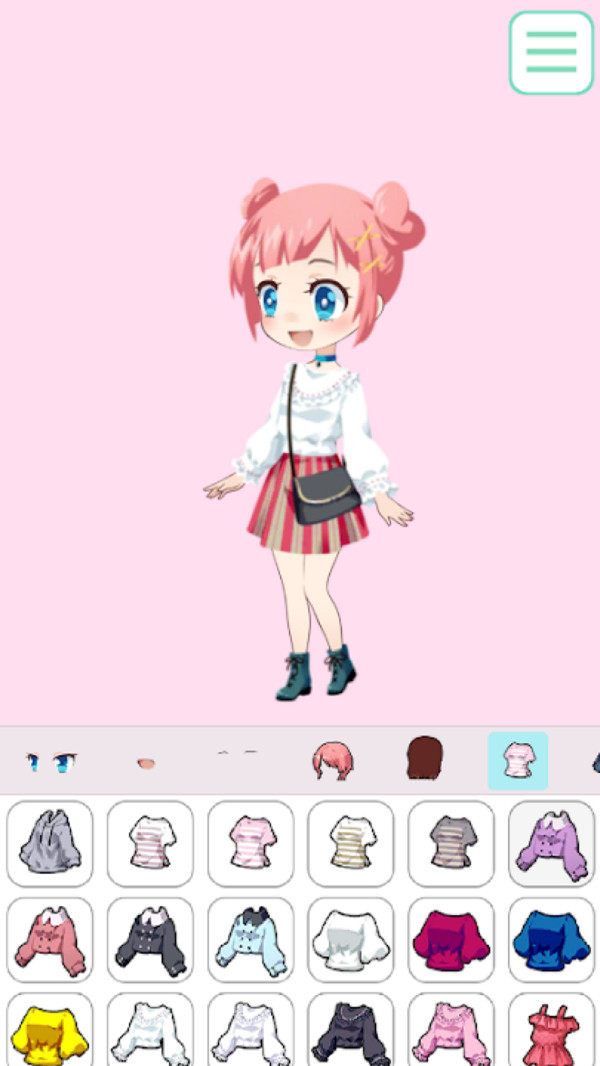Screen dimensions: 600x1066
Task: Choose the light blue blouse with black bow
Action: (250, 940)
